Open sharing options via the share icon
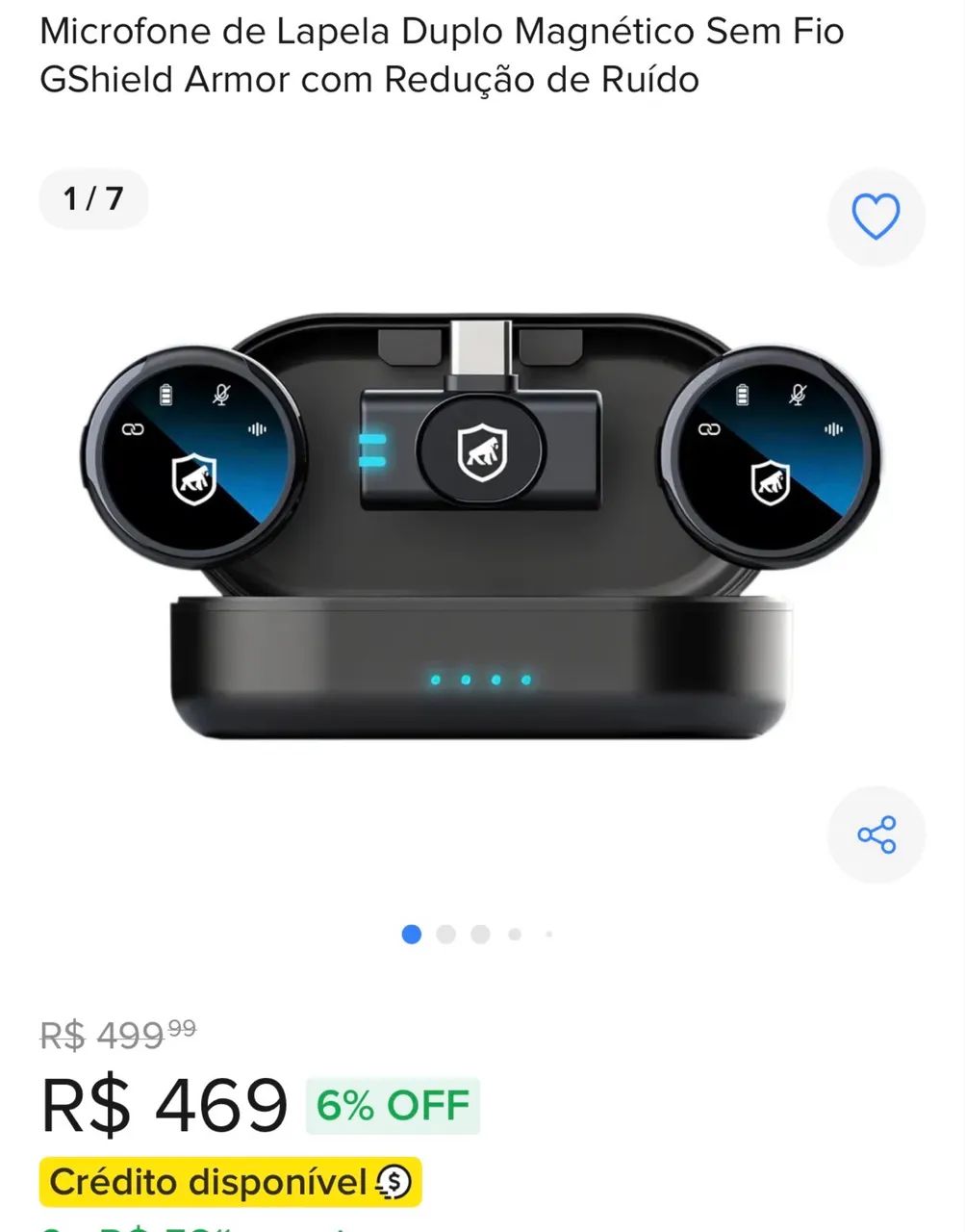Viewport: 965px width, 1232px height. tap(874, 834)
